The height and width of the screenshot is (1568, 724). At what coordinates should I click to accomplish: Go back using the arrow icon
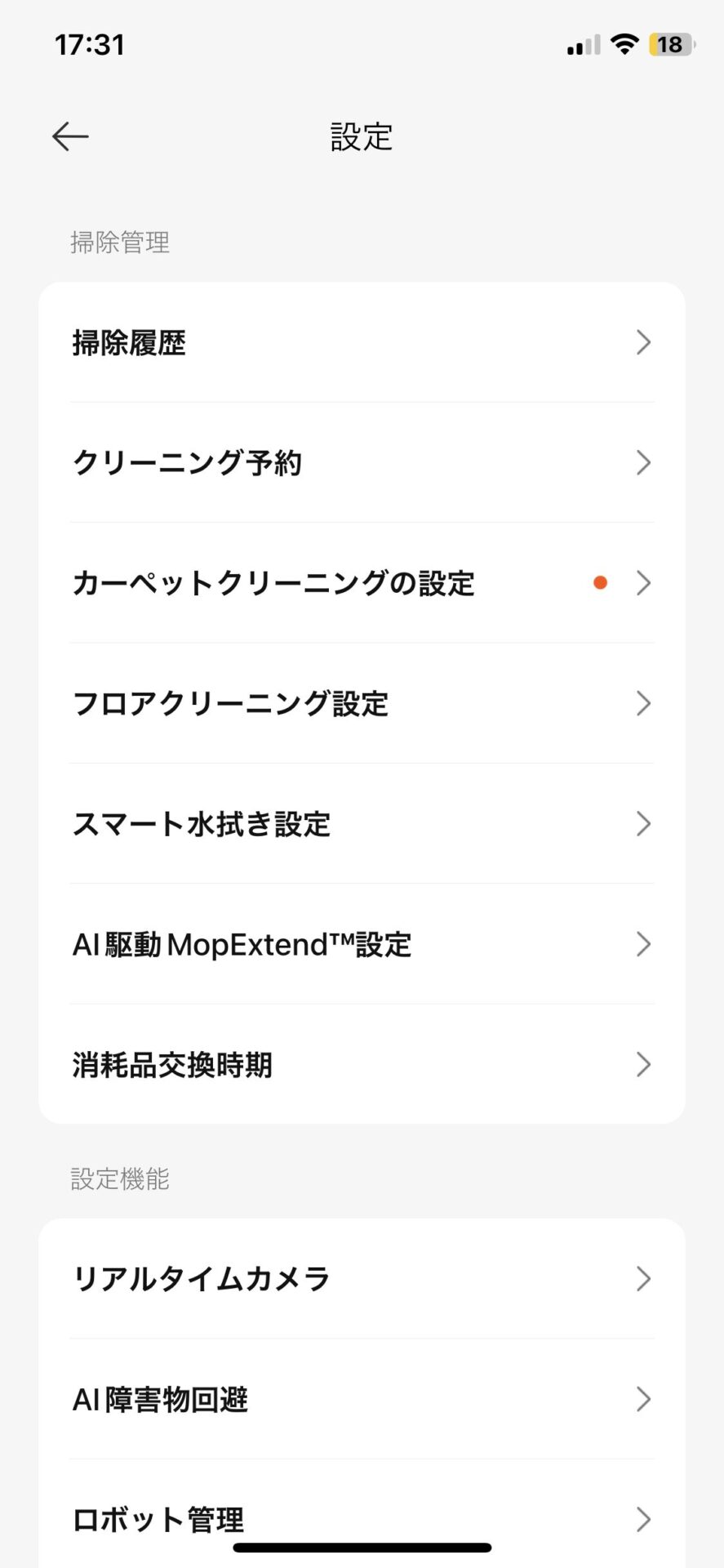[70, 136]
